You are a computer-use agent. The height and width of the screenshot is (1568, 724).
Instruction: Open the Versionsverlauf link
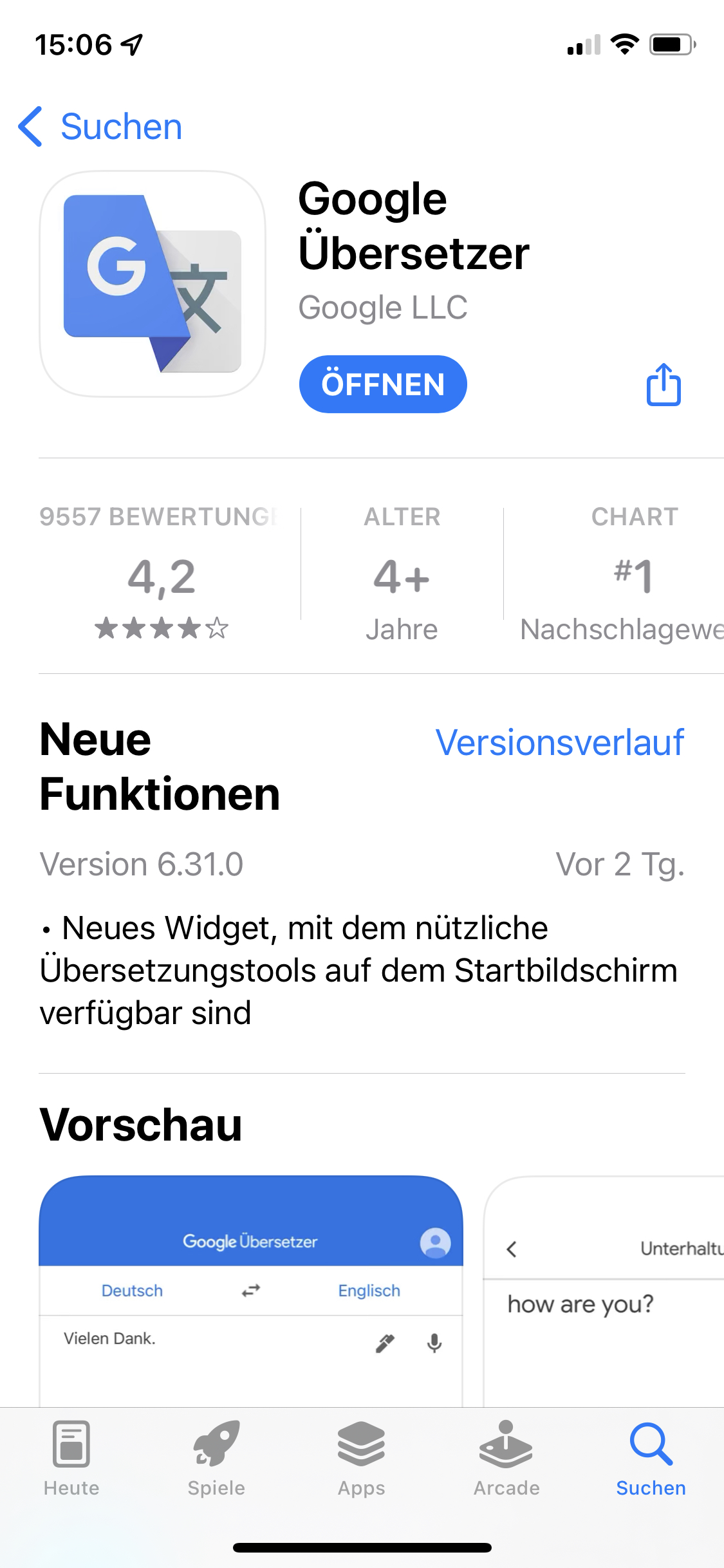pos(559,742)
